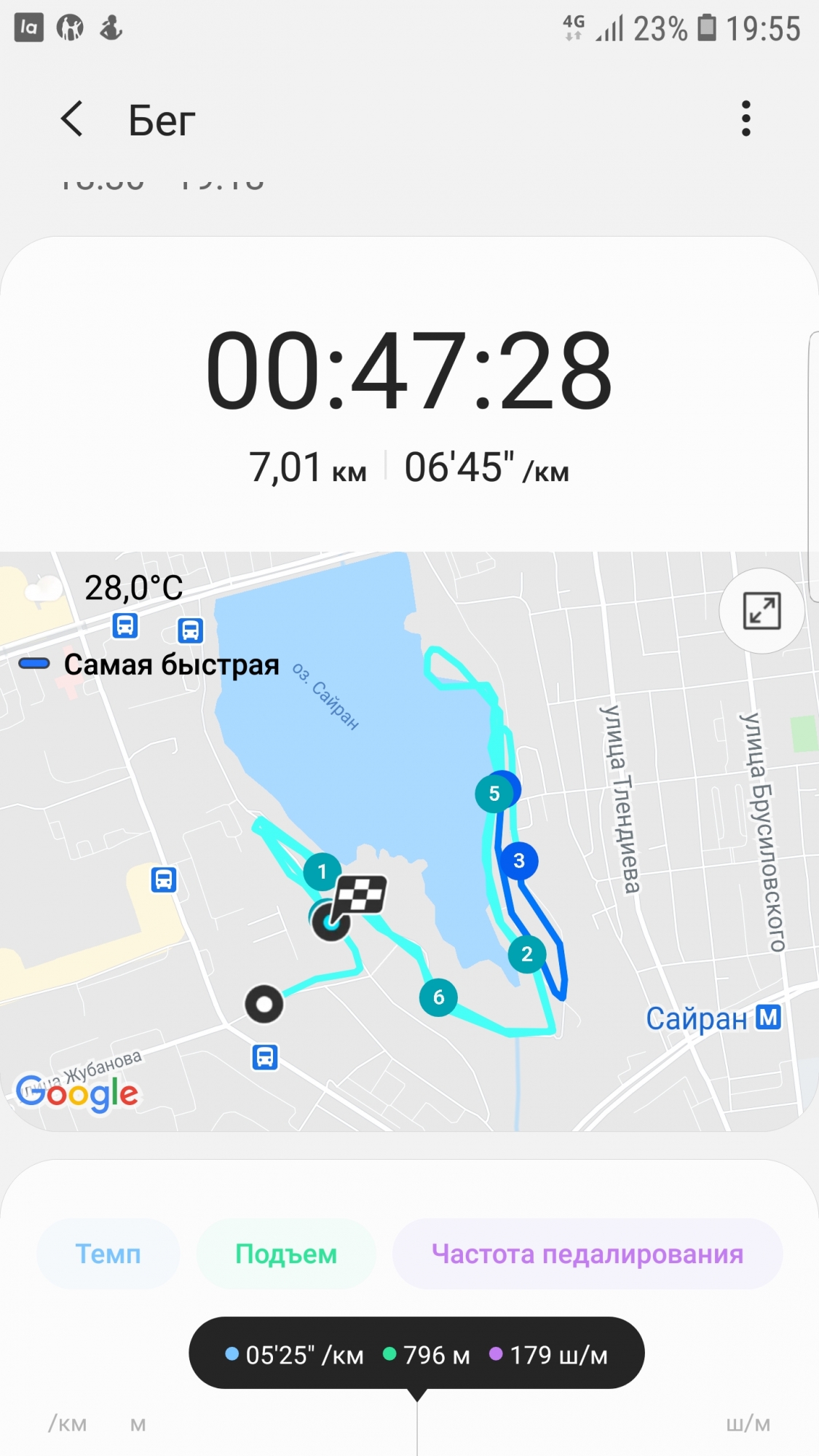
Task: Select the Темп chip
Action: pyautogui.click(x=108, y=1254)
